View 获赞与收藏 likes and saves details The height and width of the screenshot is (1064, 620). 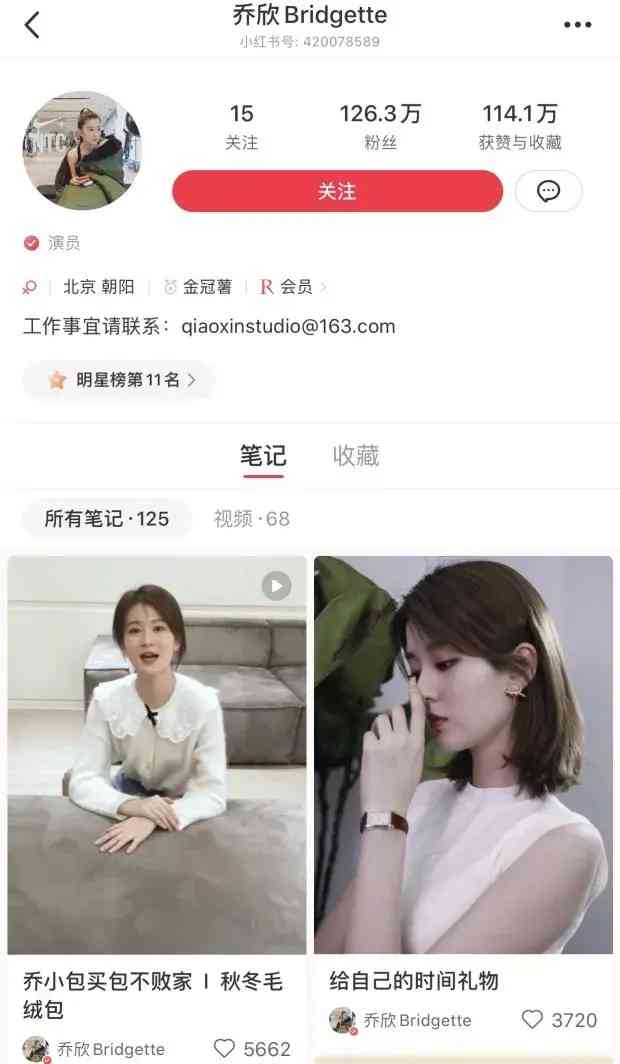coord(520,127)
